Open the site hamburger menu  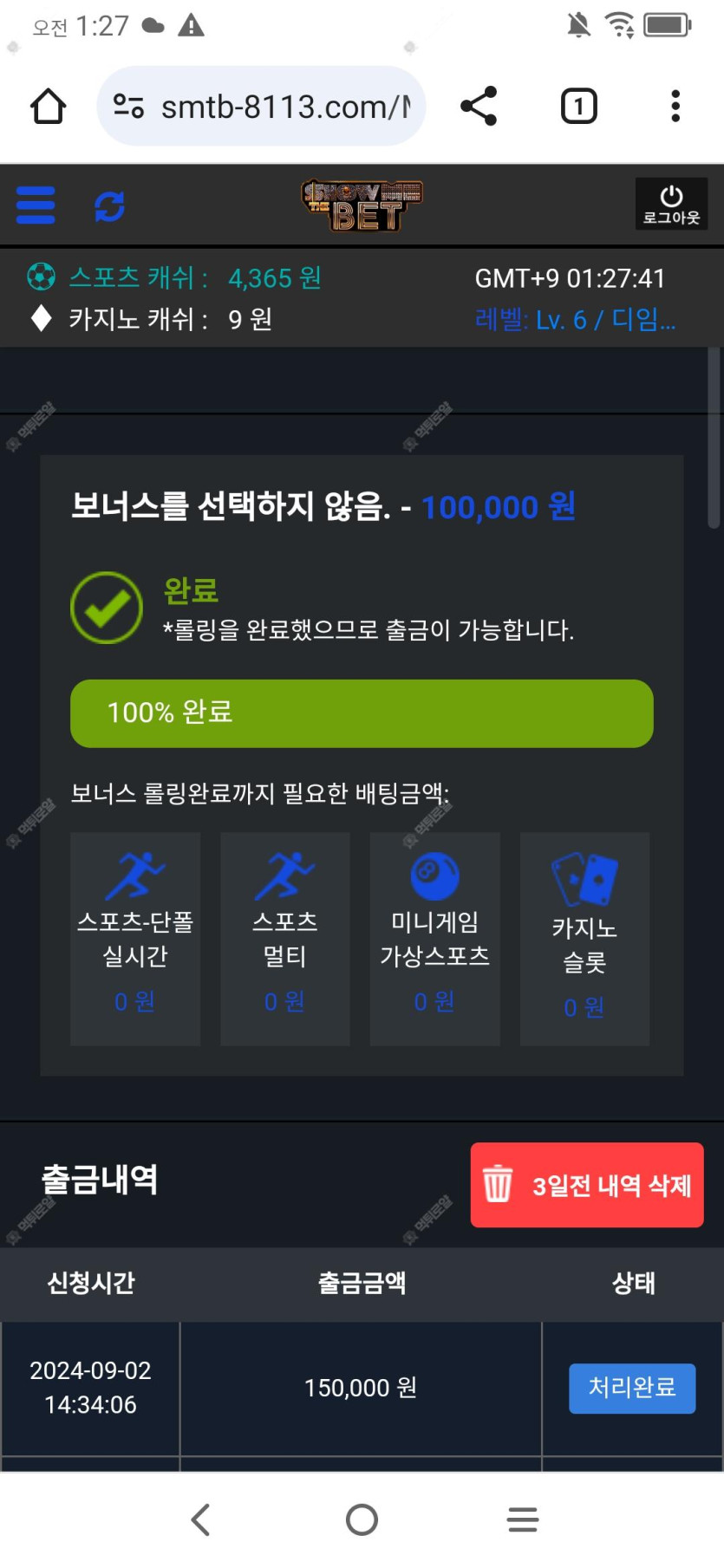[x=36, y=205]
